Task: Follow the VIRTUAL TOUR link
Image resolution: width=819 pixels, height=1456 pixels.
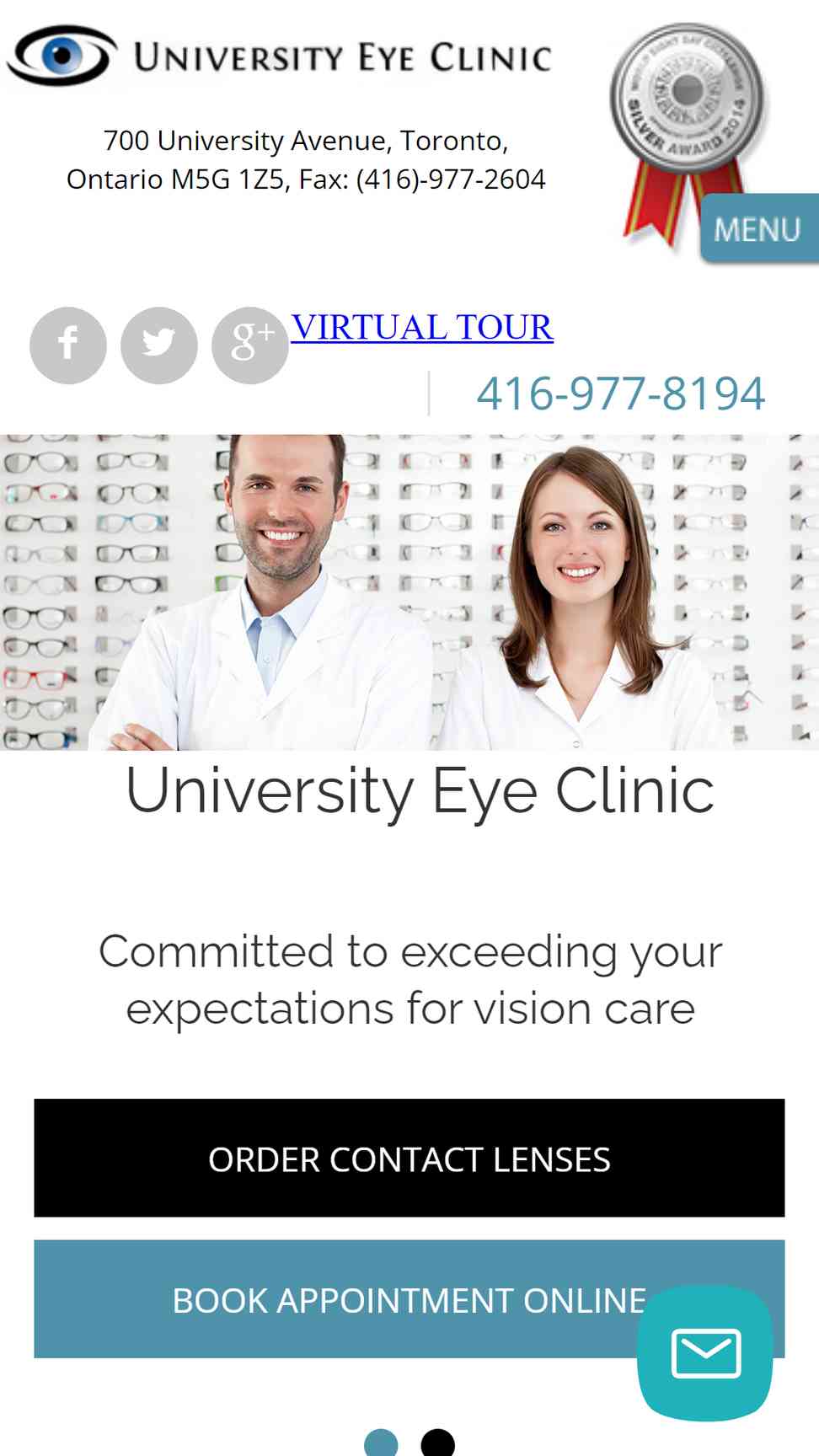Action: (422, 327)
